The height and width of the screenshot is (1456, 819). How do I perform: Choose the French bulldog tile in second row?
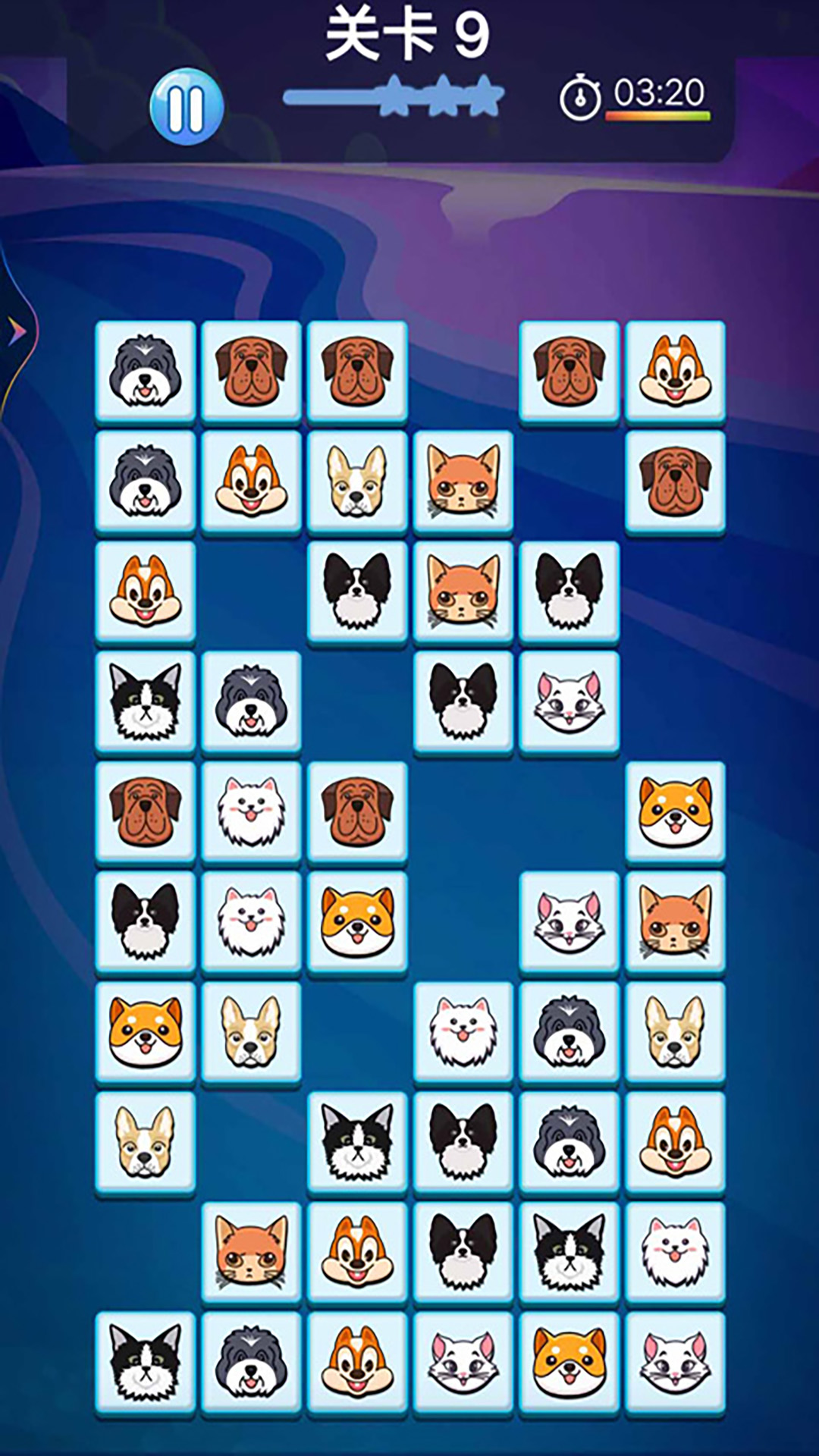(357, 481)
